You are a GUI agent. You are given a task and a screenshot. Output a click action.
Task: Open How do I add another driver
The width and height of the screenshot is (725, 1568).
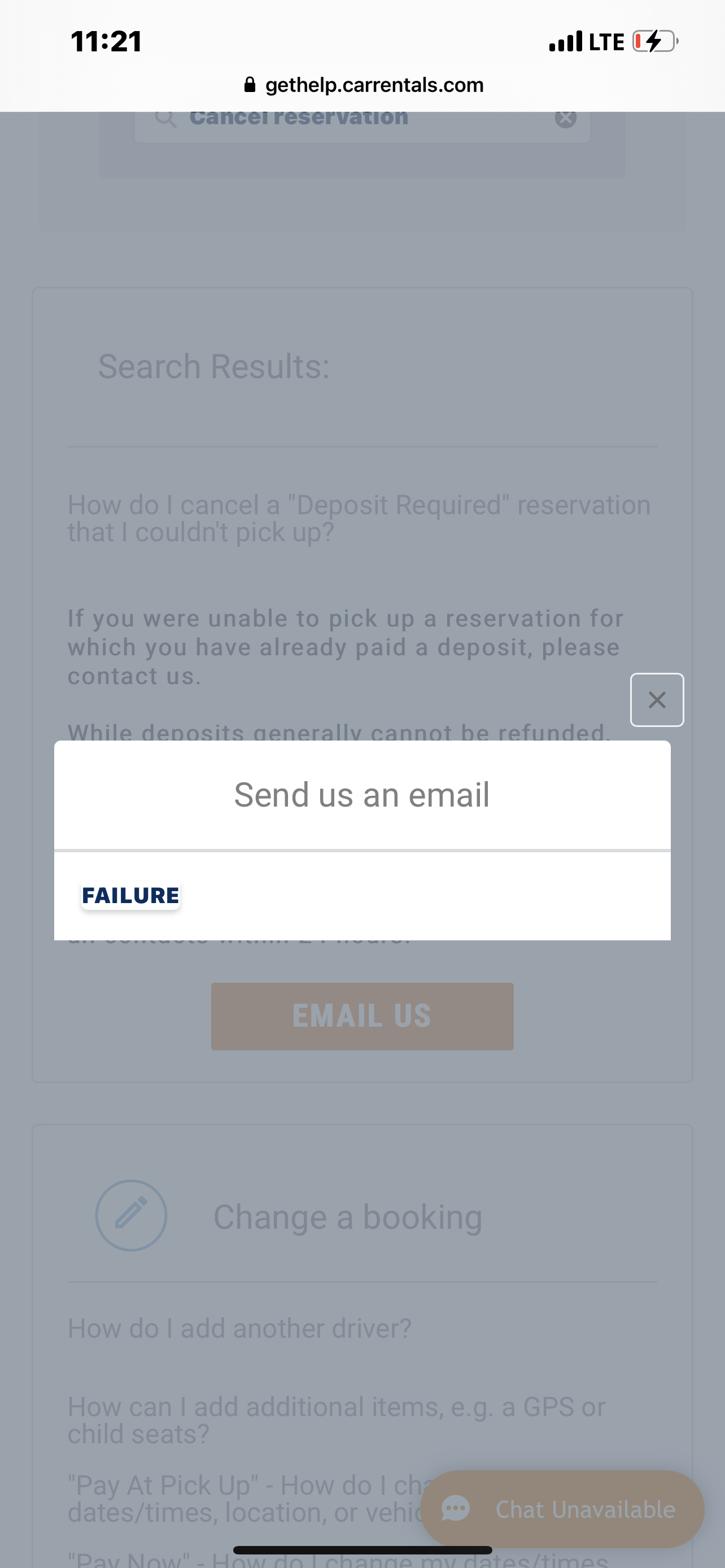pyautogui.click(x=239, y=1328)
